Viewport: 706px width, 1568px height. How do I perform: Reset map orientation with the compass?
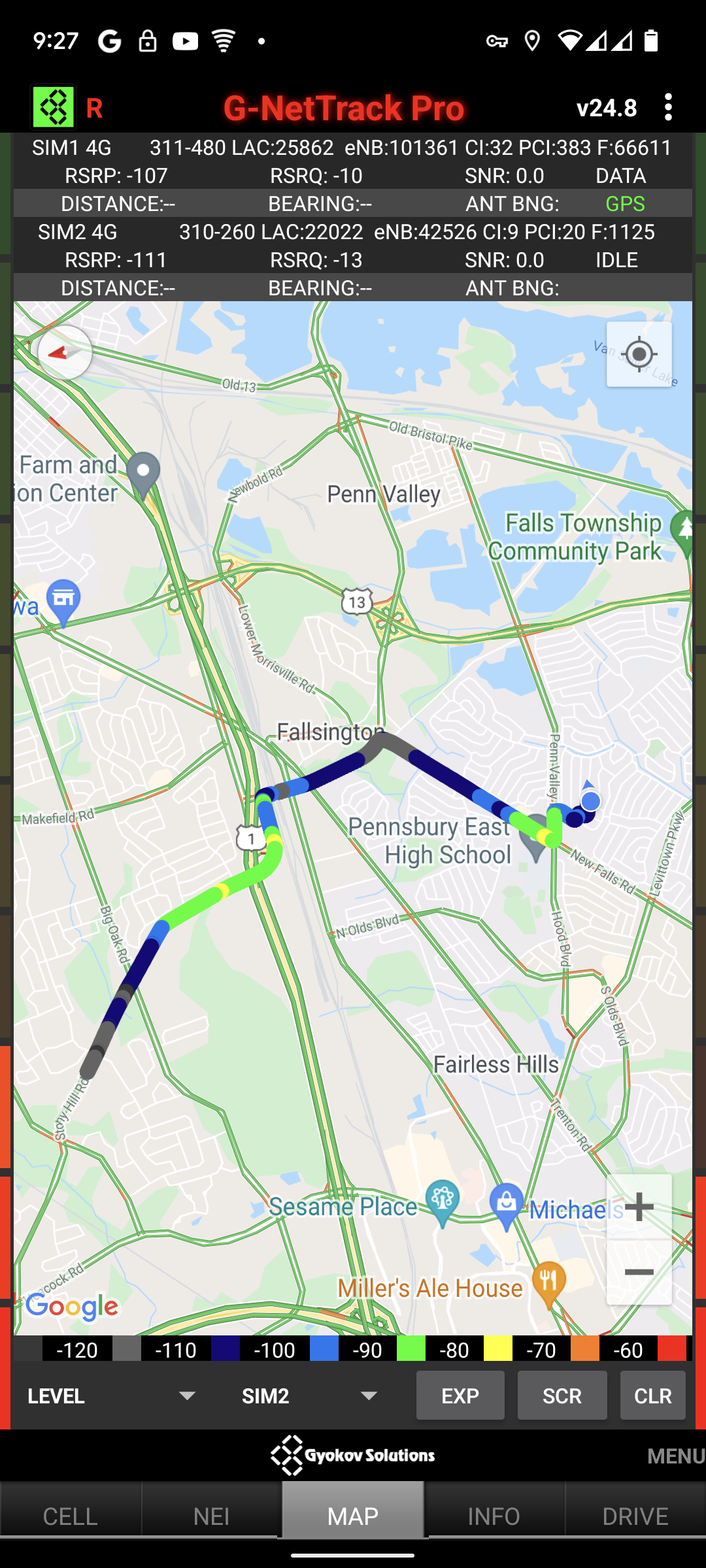pos(65,353)
